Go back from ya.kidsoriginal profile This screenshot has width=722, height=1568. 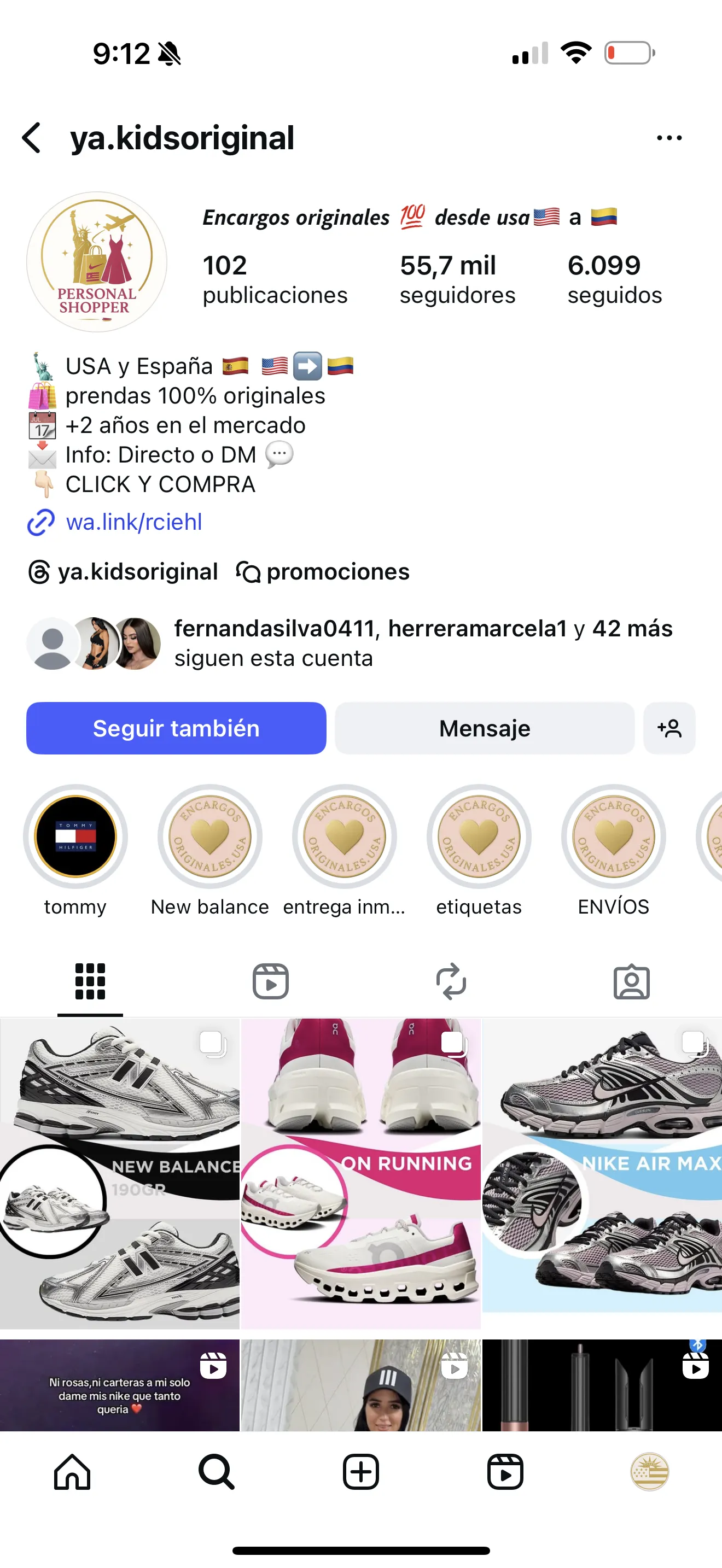[x=32, y=138]
